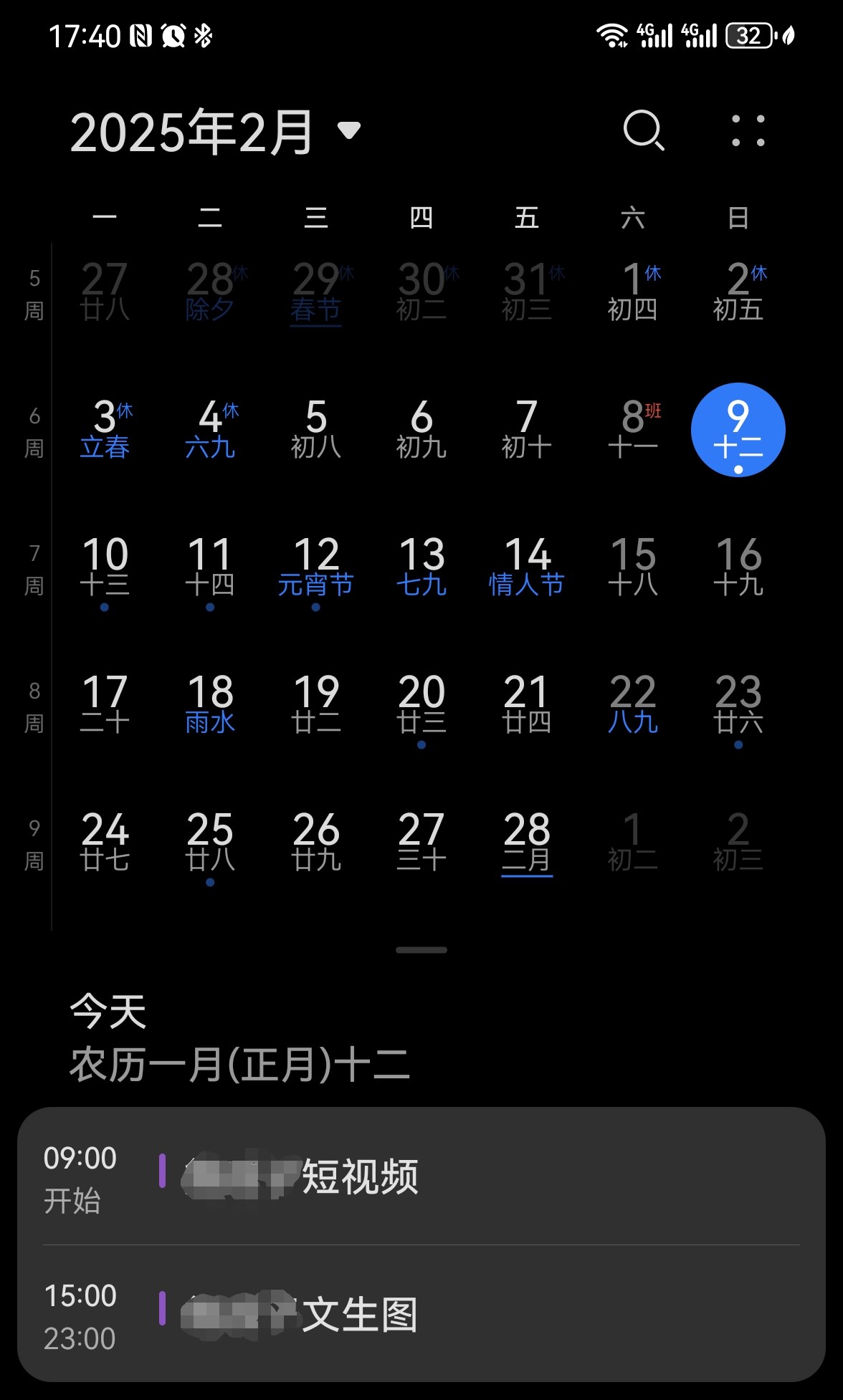Tap the power saving mode icon
The image size is (843, 1400).
pos(789,34)
